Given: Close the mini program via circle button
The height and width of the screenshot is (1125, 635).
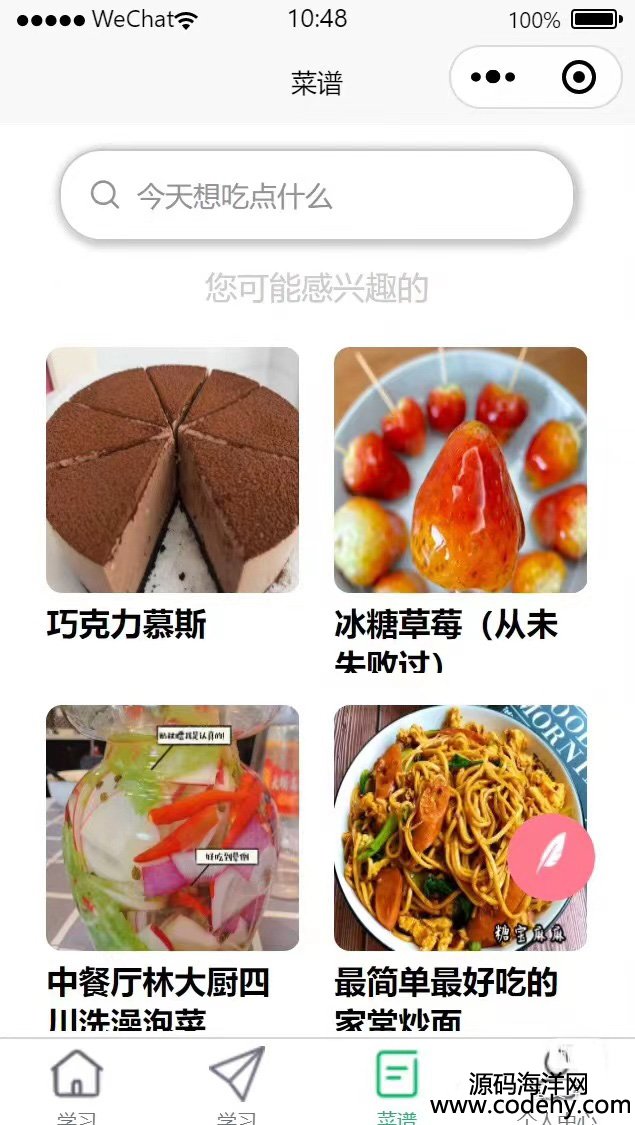Looking at the screenshot, I should click(578, 77).
